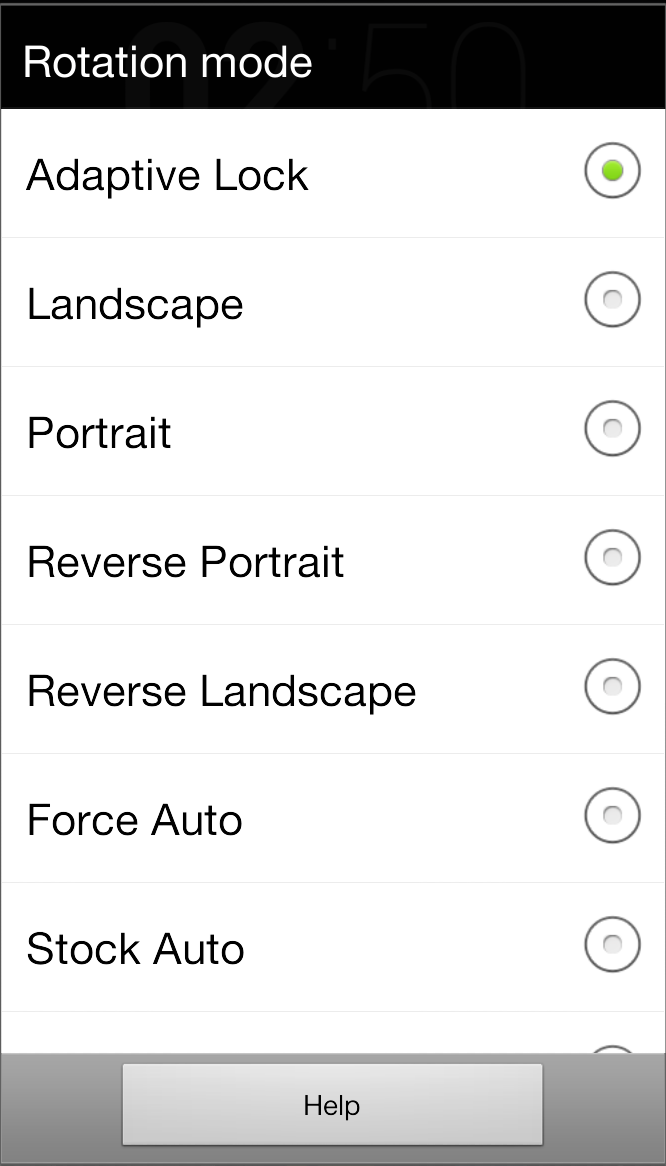Open the Help button
This screenshot has height=1166, width=666.
pos(332,1105)
